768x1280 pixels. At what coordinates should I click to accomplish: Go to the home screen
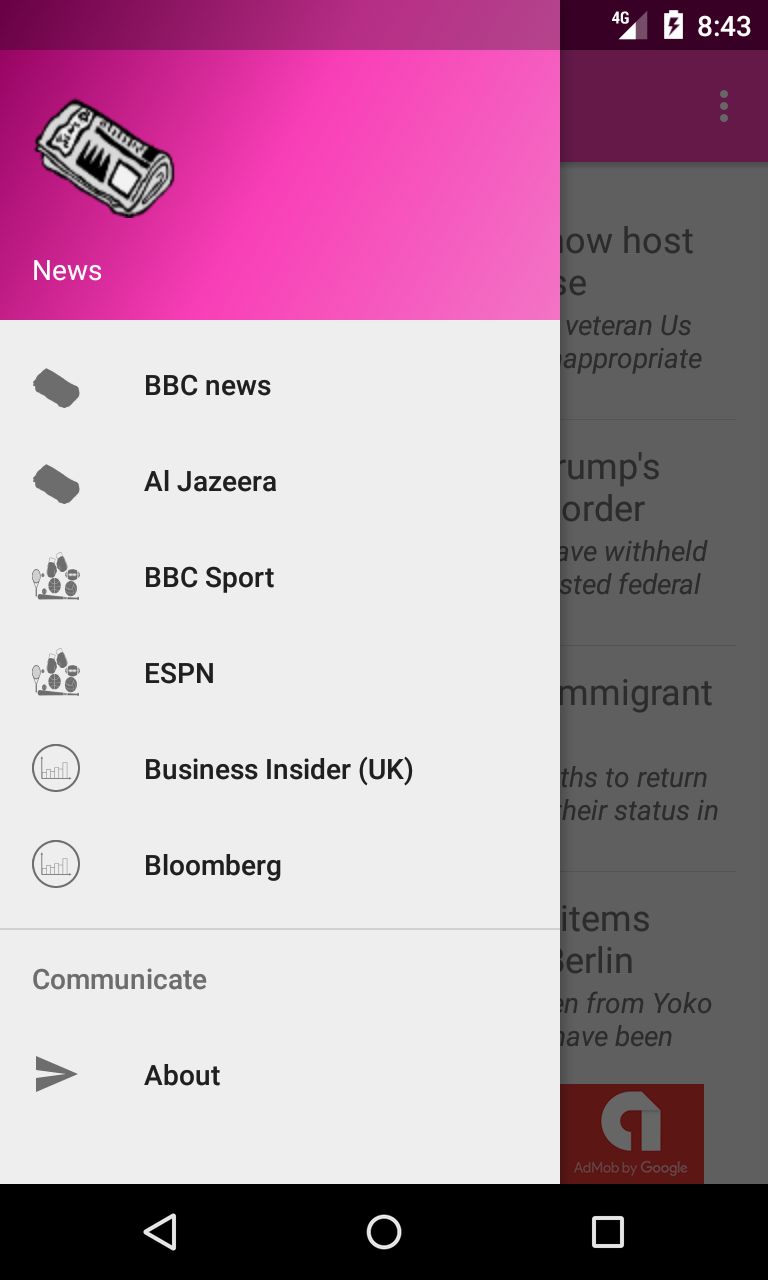click(x=384, y=1232)
